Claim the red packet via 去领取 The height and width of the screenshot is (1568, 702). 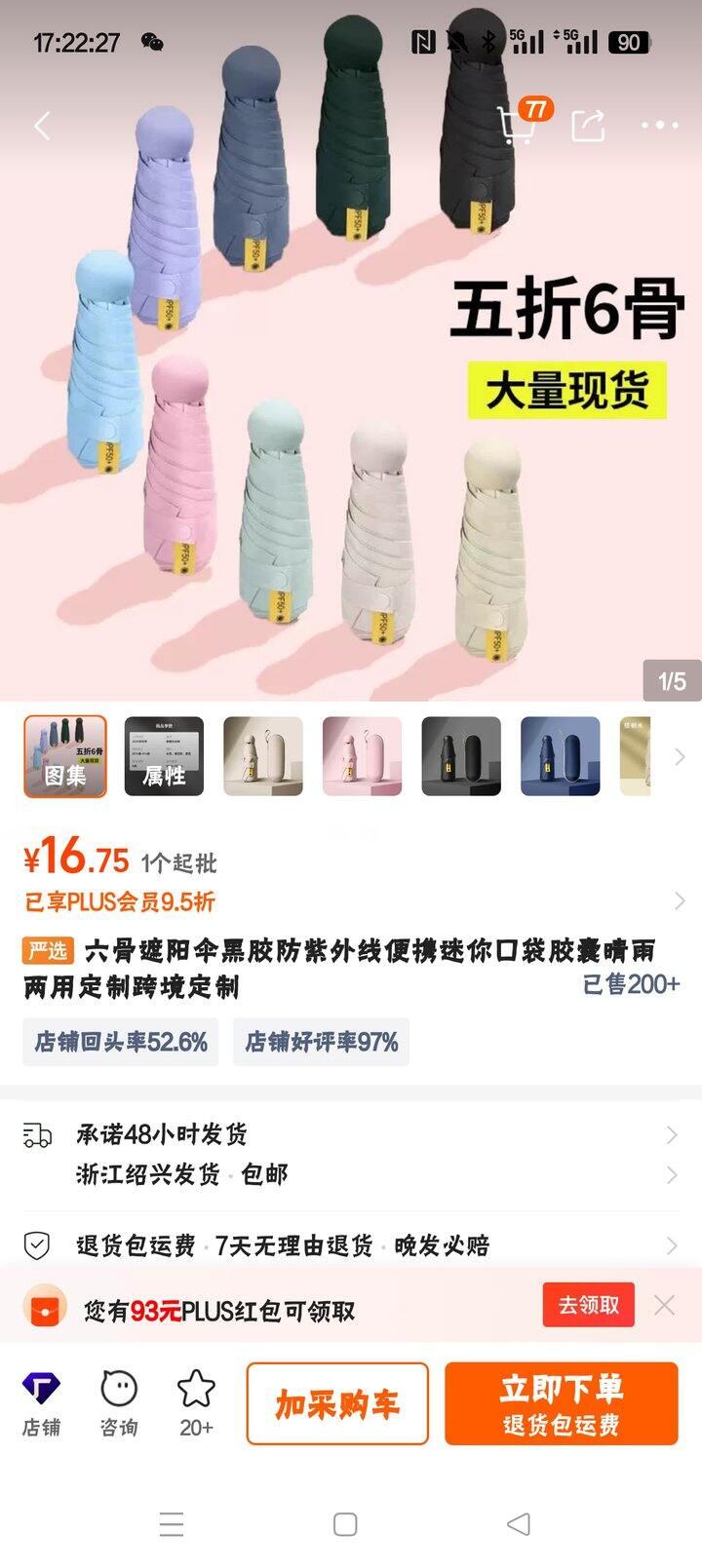[x=588, y=1305]
